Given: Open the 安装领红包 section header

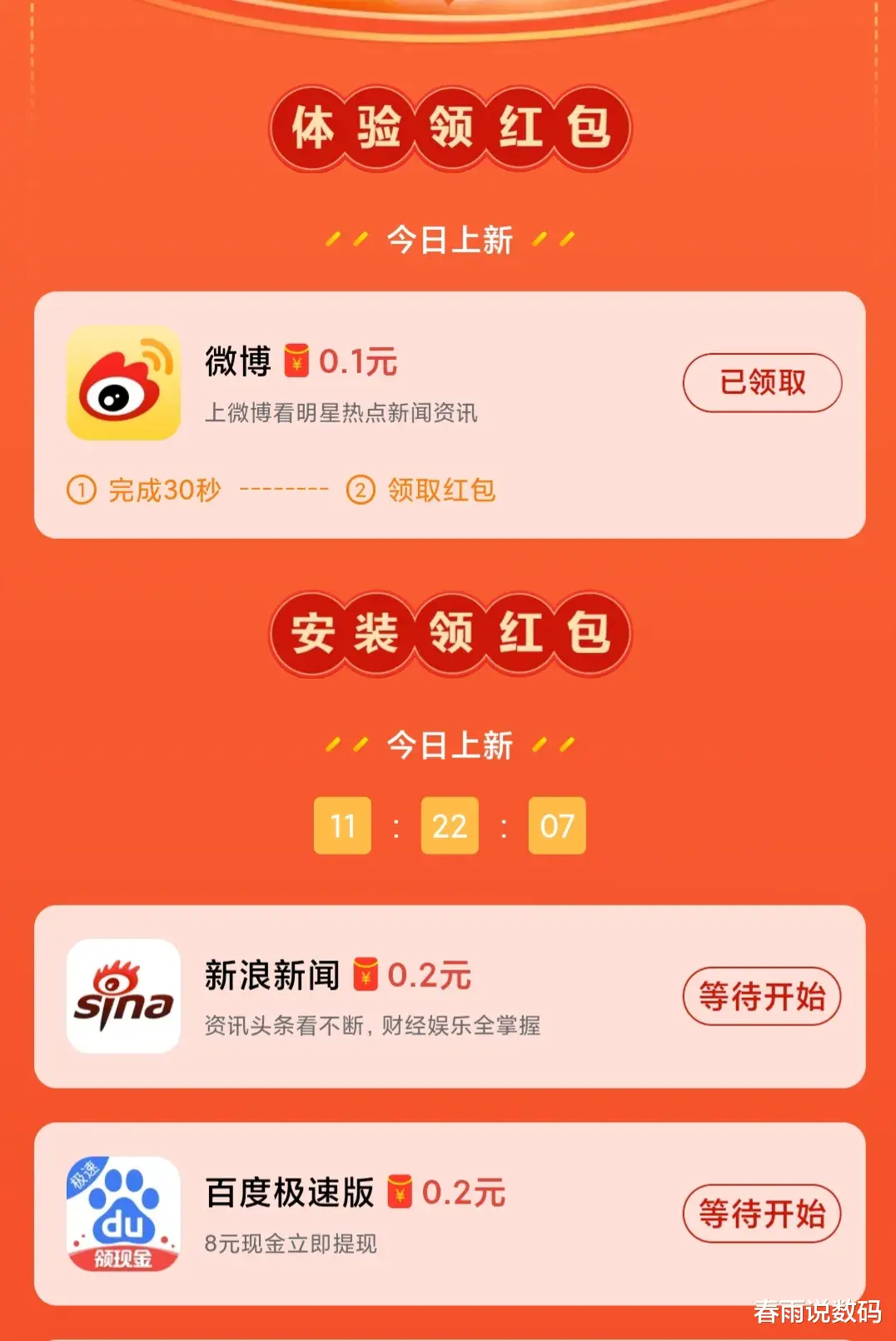Looking at the screenshot, I should click(448, 635).
